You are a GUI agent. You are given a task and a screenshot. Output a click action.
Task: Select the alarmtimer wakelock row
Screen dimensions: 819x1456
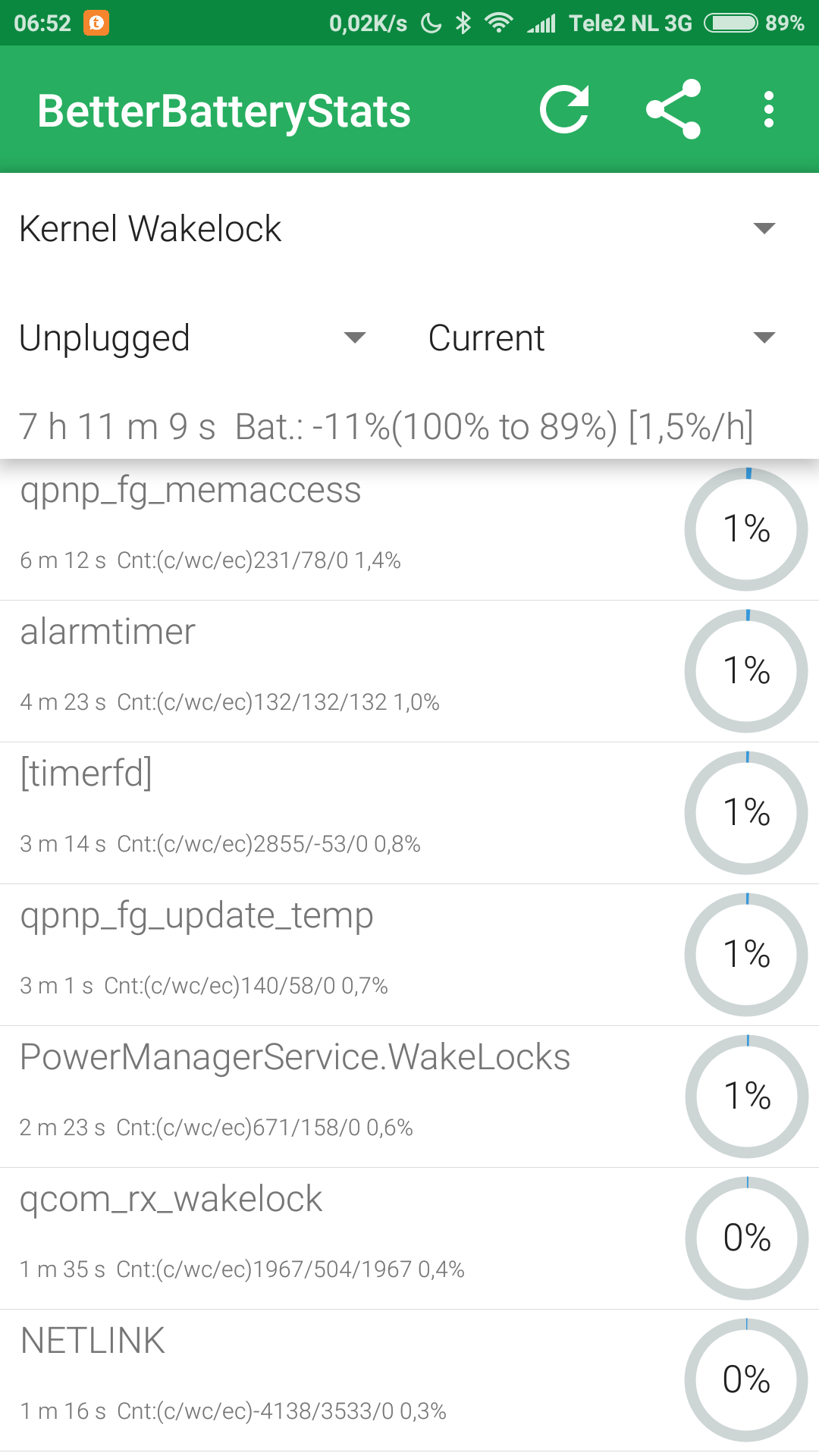click(409, 671)
